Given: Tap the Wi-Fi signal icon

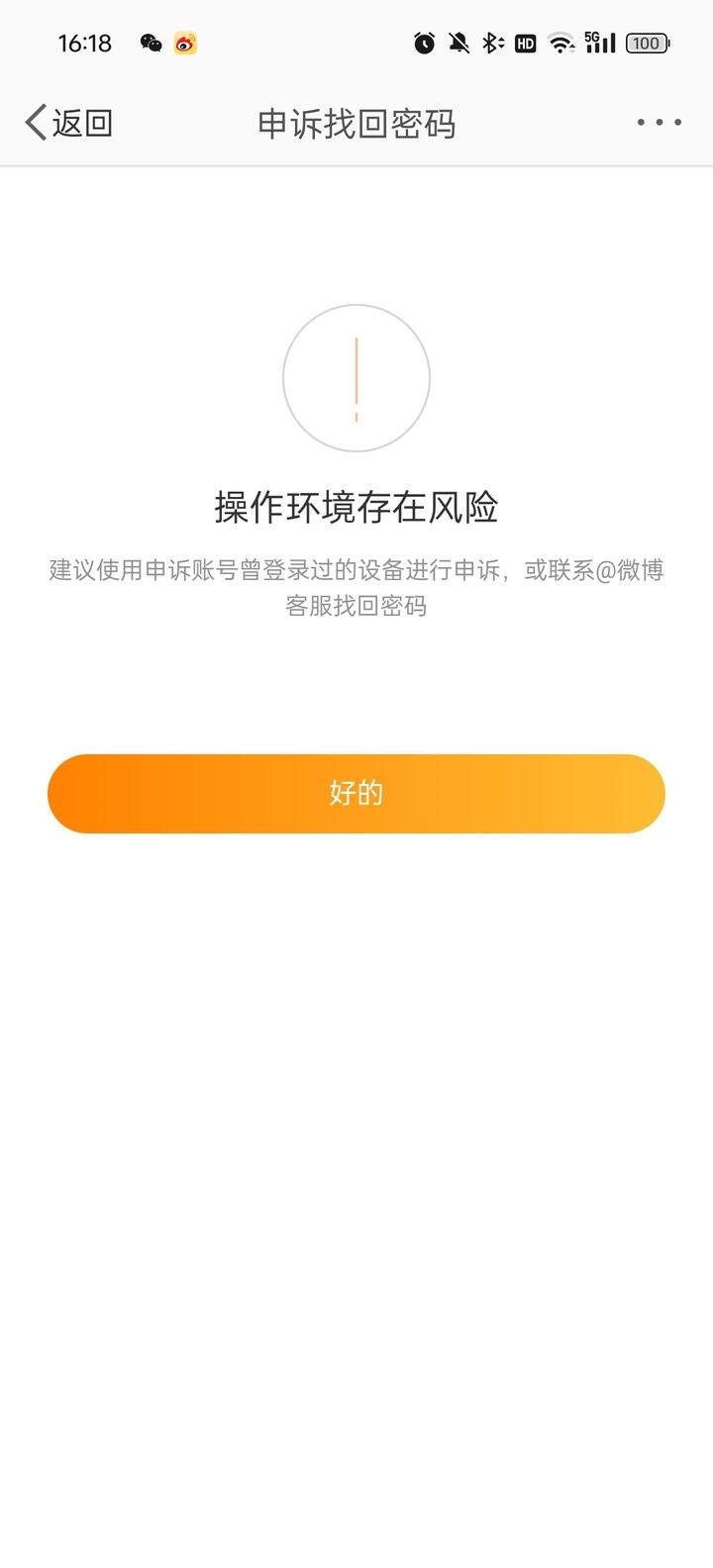Looking at the screenshot, I should [x=560, y=43].
